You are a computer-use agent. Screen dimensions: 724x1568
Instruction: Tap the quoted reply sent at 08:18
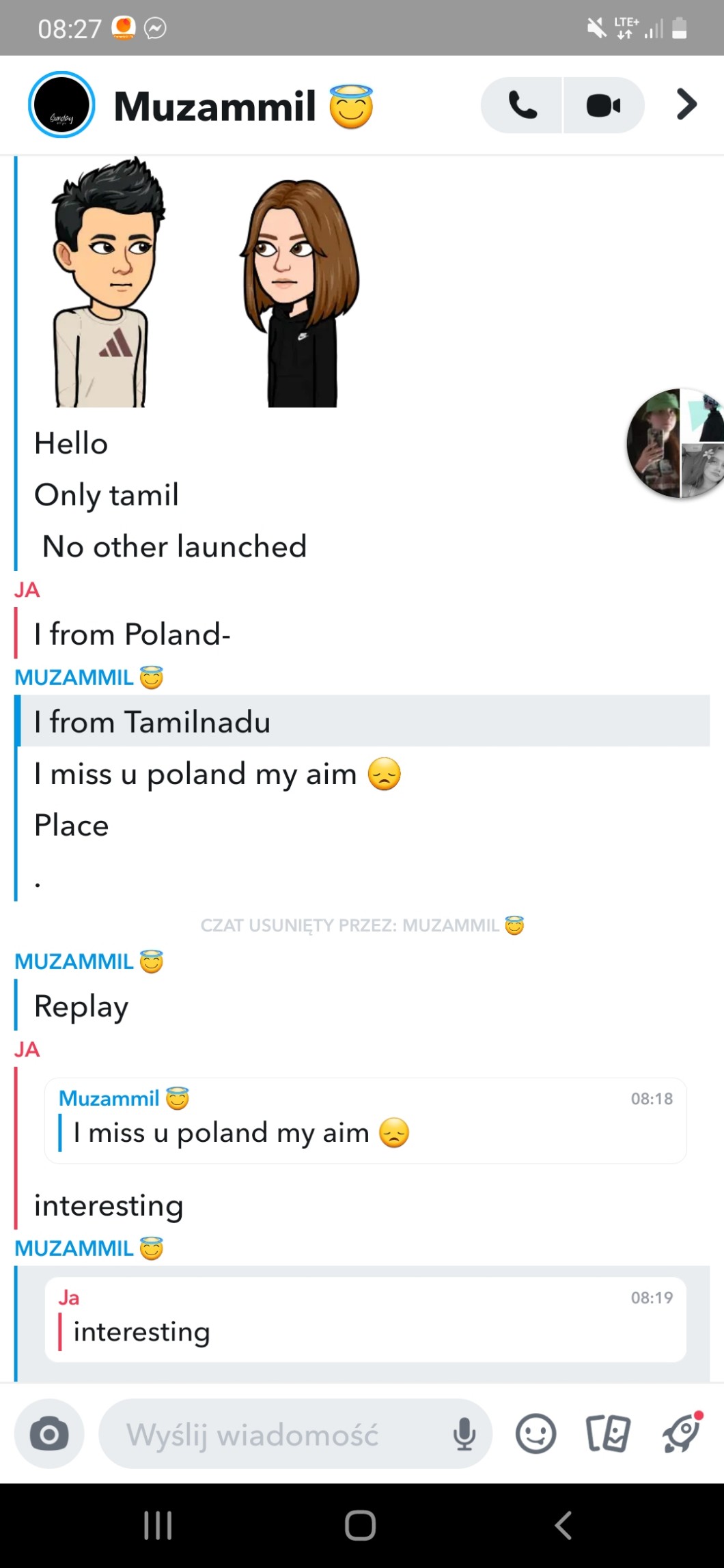[x=365, y=1121]
